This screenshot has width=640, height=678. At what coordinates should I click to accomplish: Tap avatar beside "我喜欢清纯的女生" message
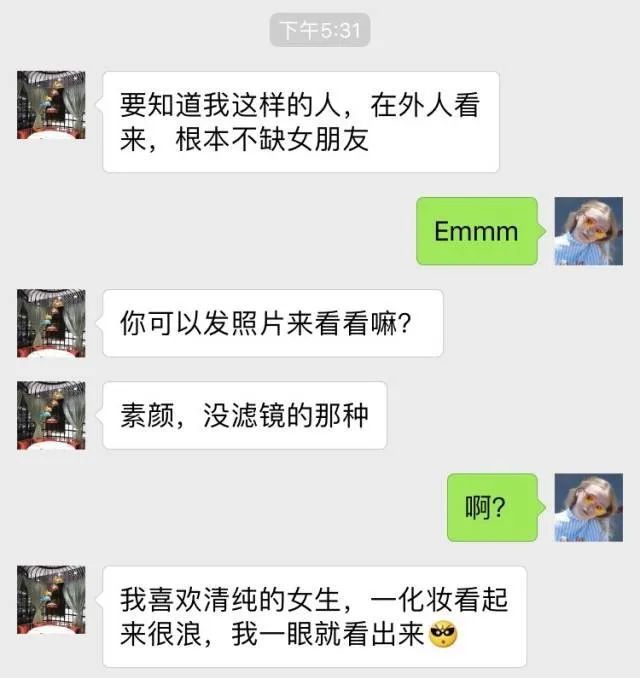tap(51, 600)
